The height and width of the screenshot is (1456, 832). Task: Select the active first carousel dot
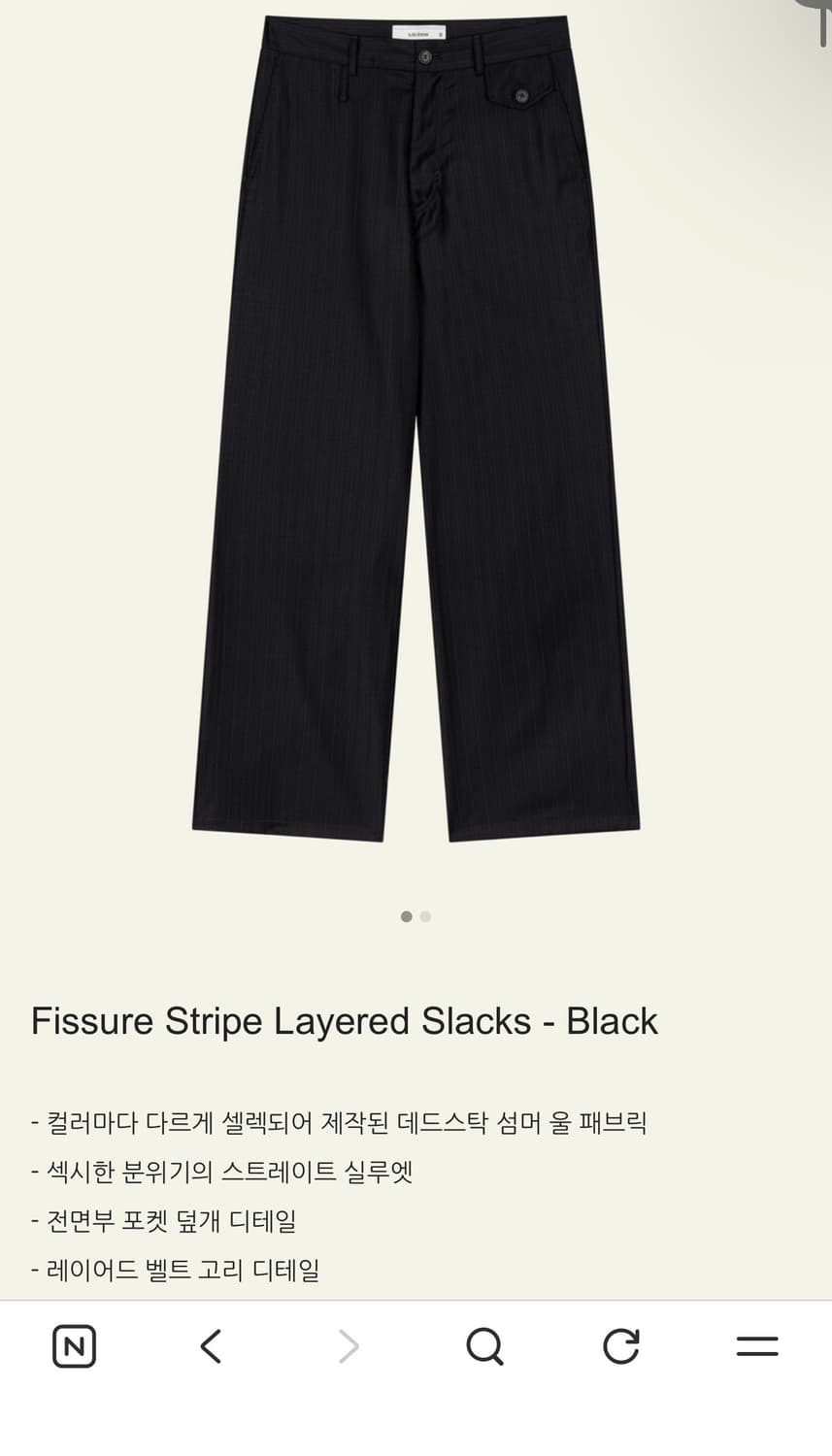click(405, 915)
